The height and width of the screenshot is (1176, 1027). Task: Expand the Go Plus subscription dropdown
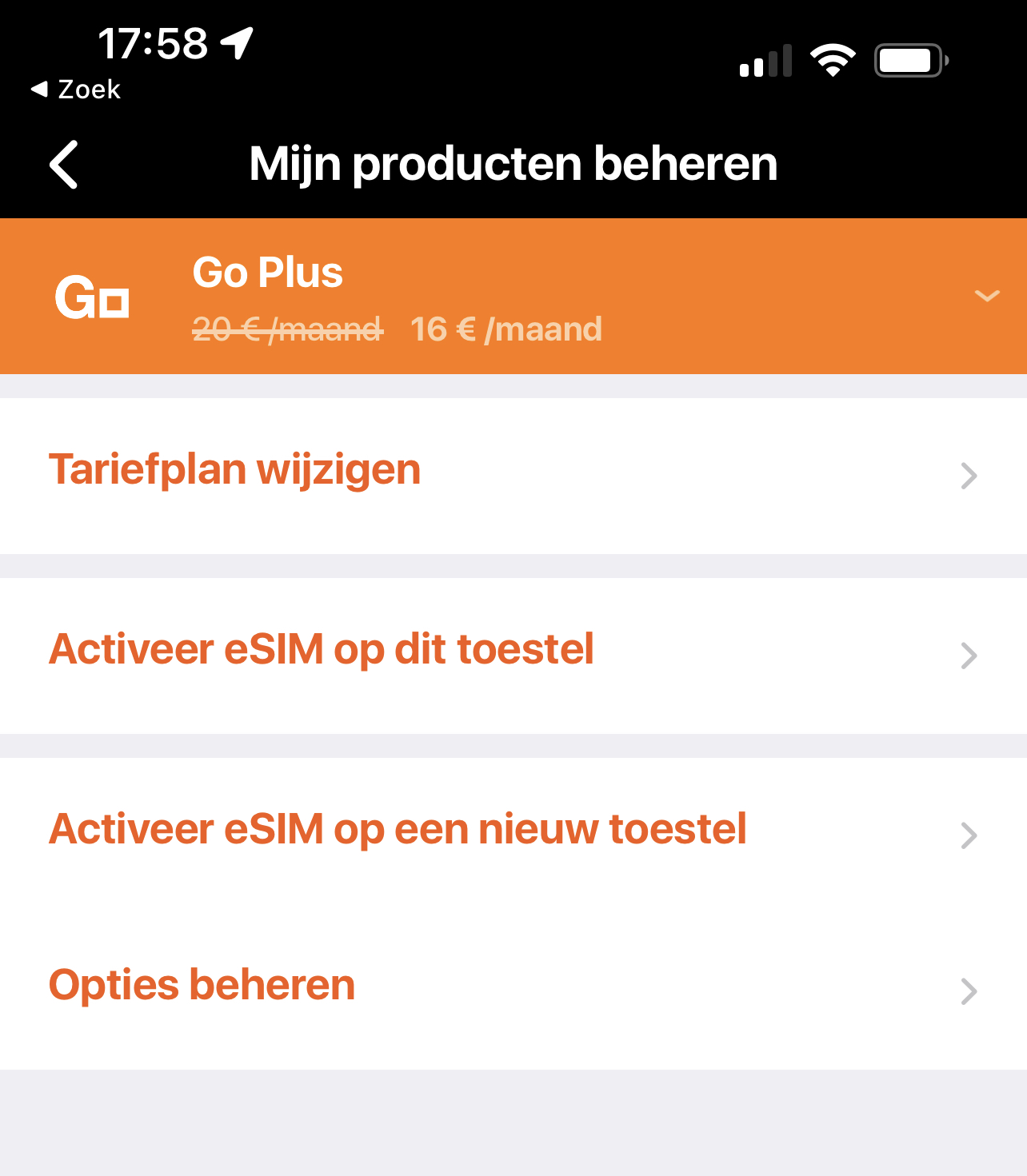[x=987, y=296]
